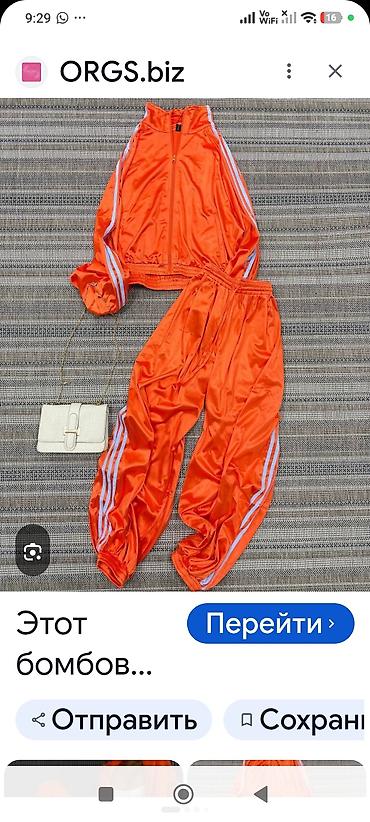Go back using system back button
Viewport: 370px width, 822px height.
260,794
